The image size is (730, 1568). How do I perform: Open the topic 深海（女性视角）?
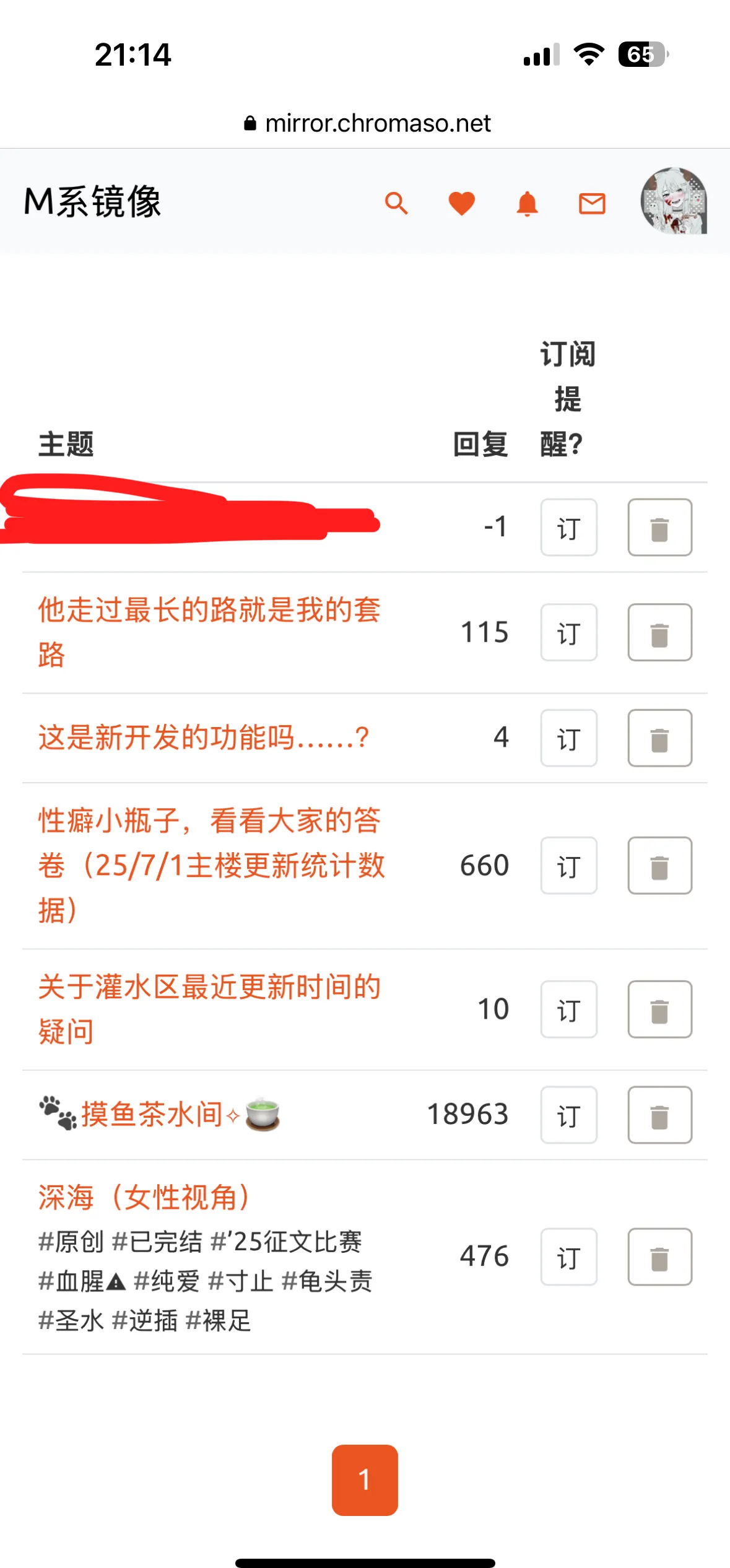[x=143, y=1196]
